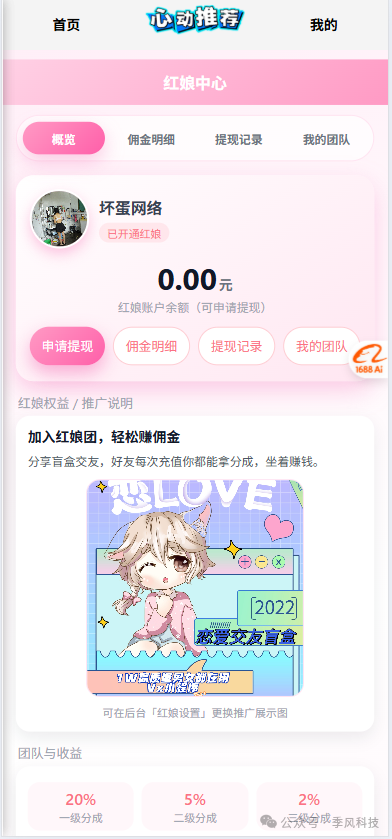Viewport: 392px width, 839px height.
Task: Open 佣金明细 button under the balance
Action: [x=151, y=346]
